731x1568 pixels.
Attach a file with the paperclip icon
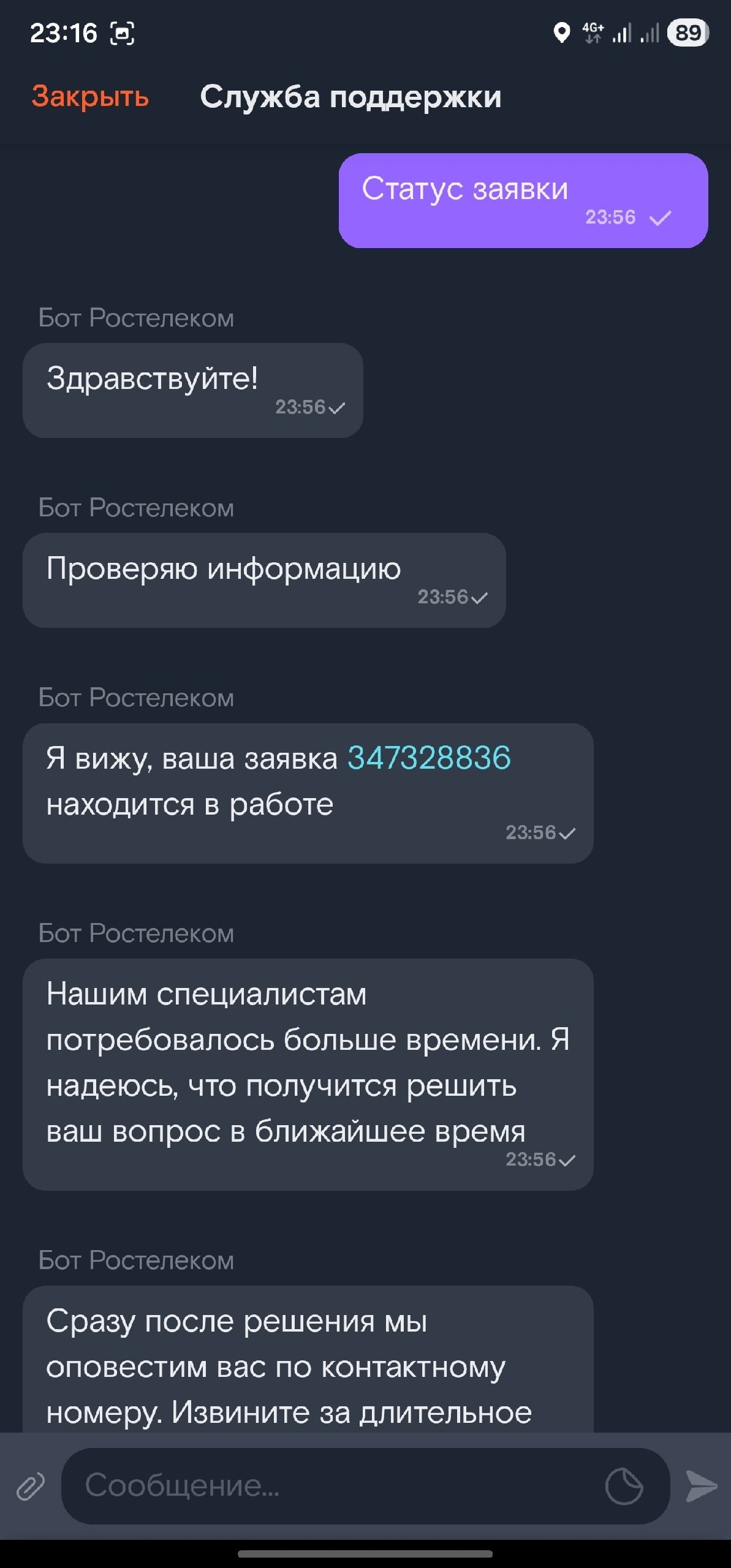pyautogui.click(x=31, y=1486)
